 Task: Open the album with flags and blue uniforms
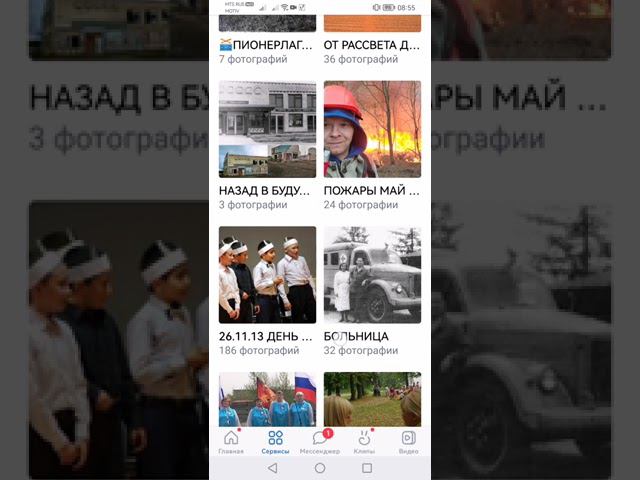pos(267,399)
